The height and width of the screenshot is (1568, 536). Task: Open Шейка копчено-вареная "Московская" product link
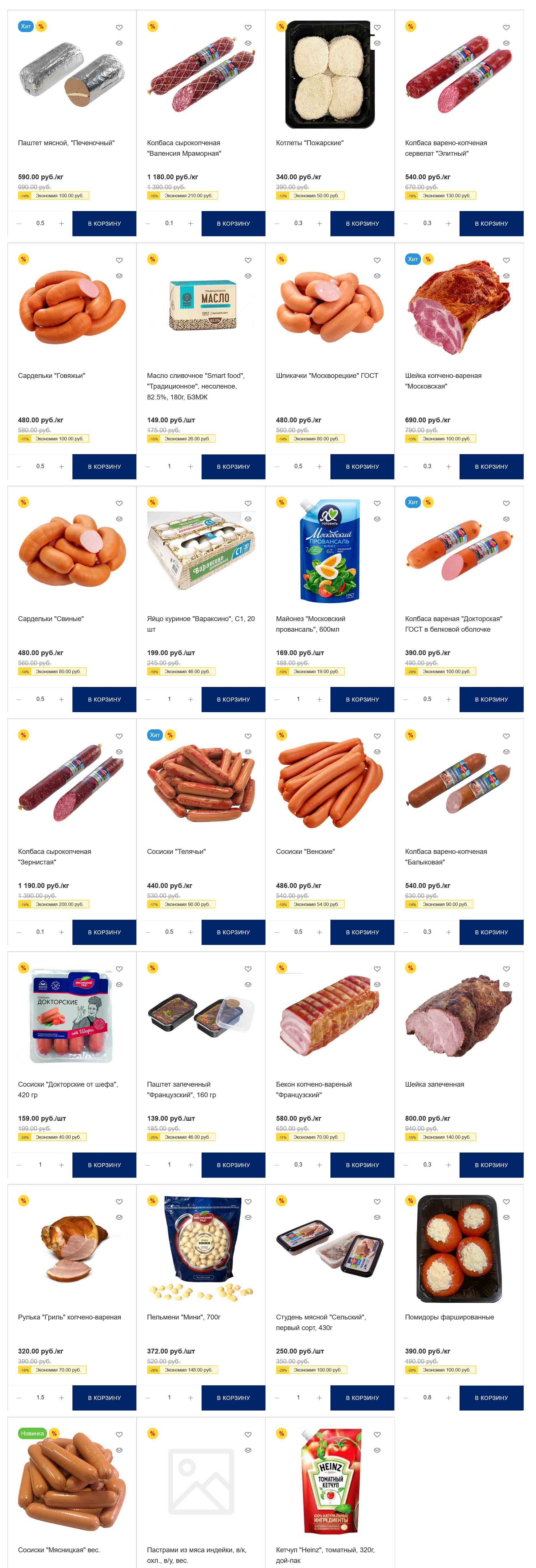click(443, 381)
